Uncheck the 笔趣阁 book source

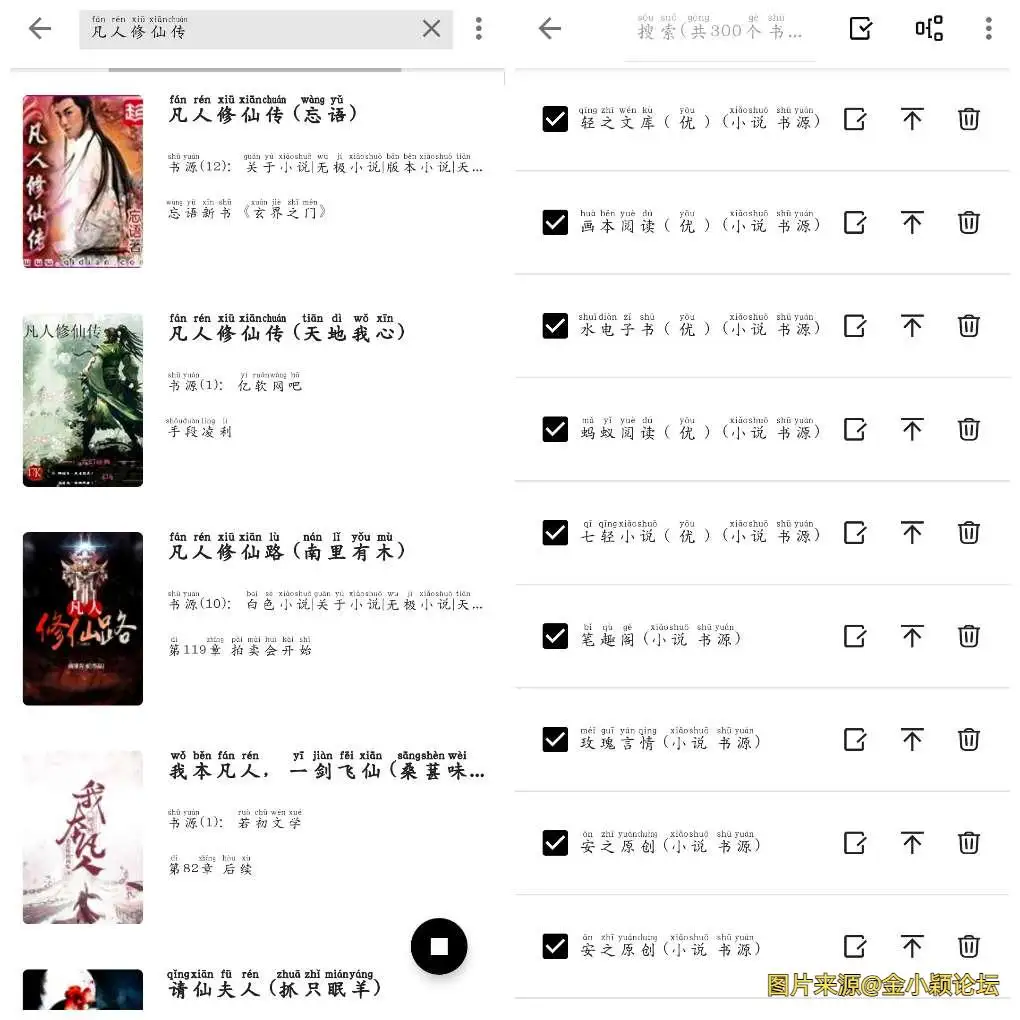[x=555, y=636]
